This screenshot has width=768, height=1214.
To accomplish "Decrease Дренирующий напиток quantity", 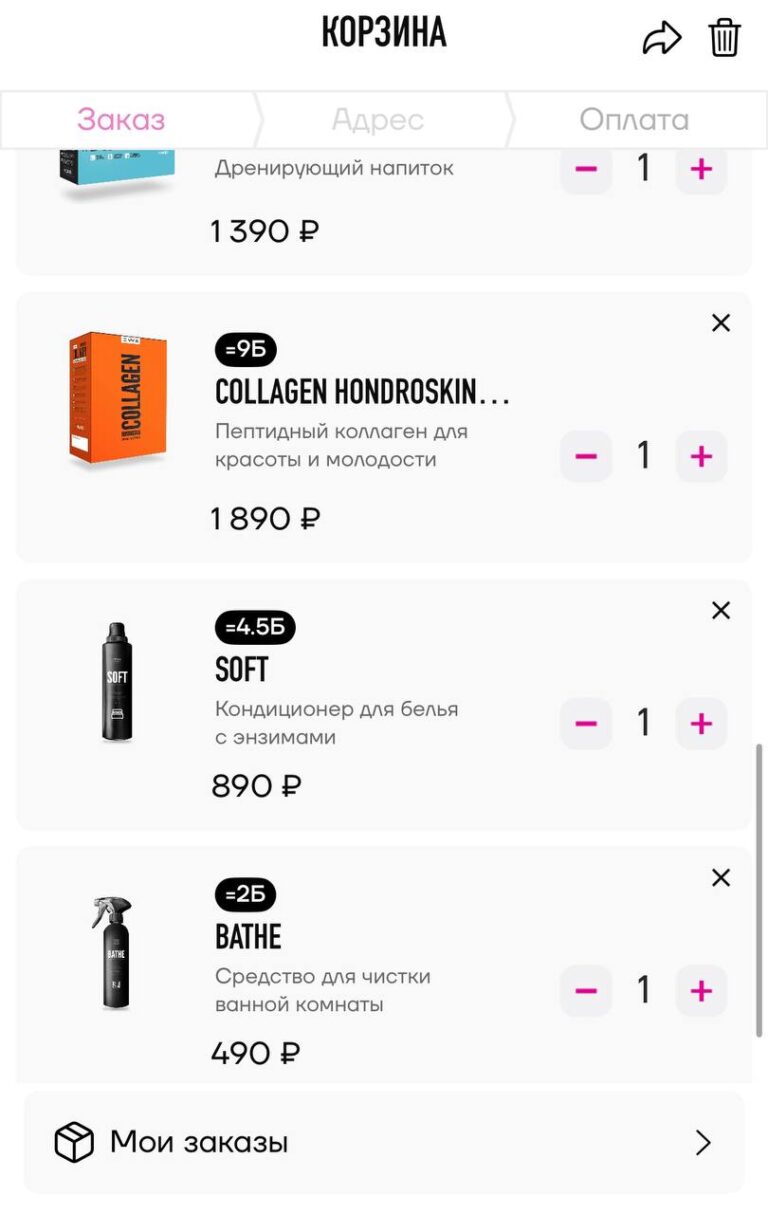I will (x=586, y=169).
